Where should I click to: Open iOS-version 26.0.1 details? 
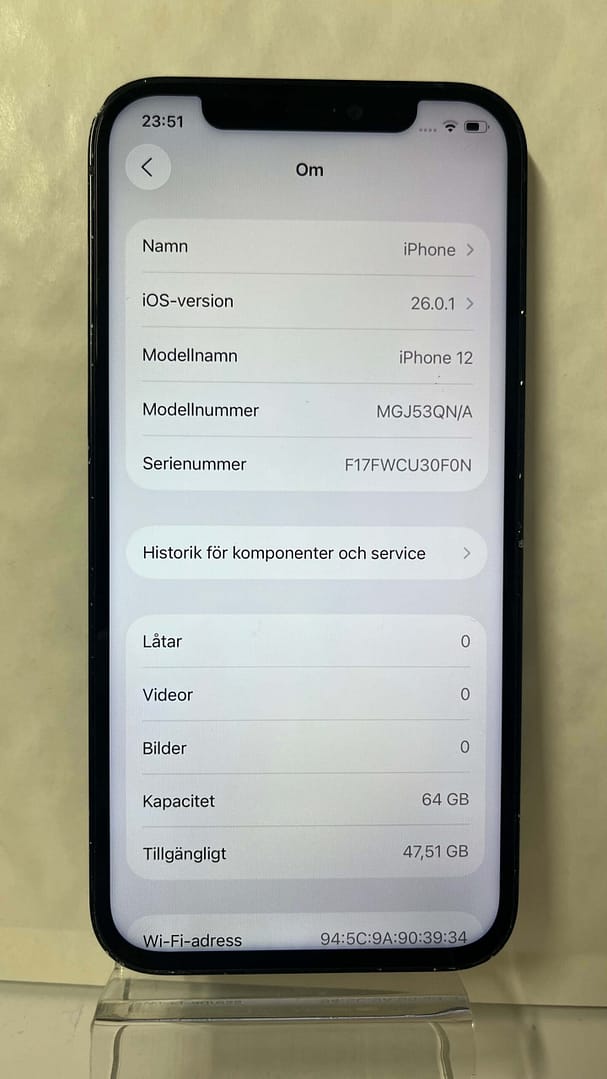307,302
